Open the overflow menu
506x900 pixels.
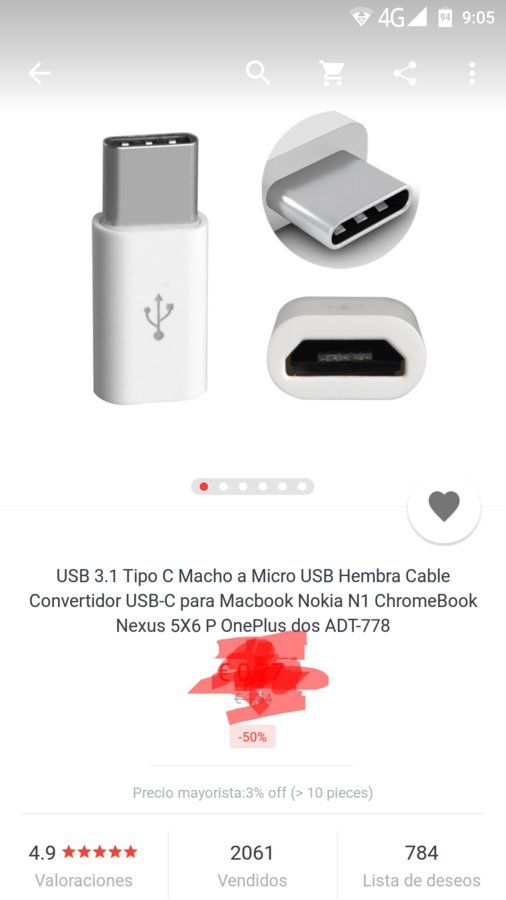point(472,73)
